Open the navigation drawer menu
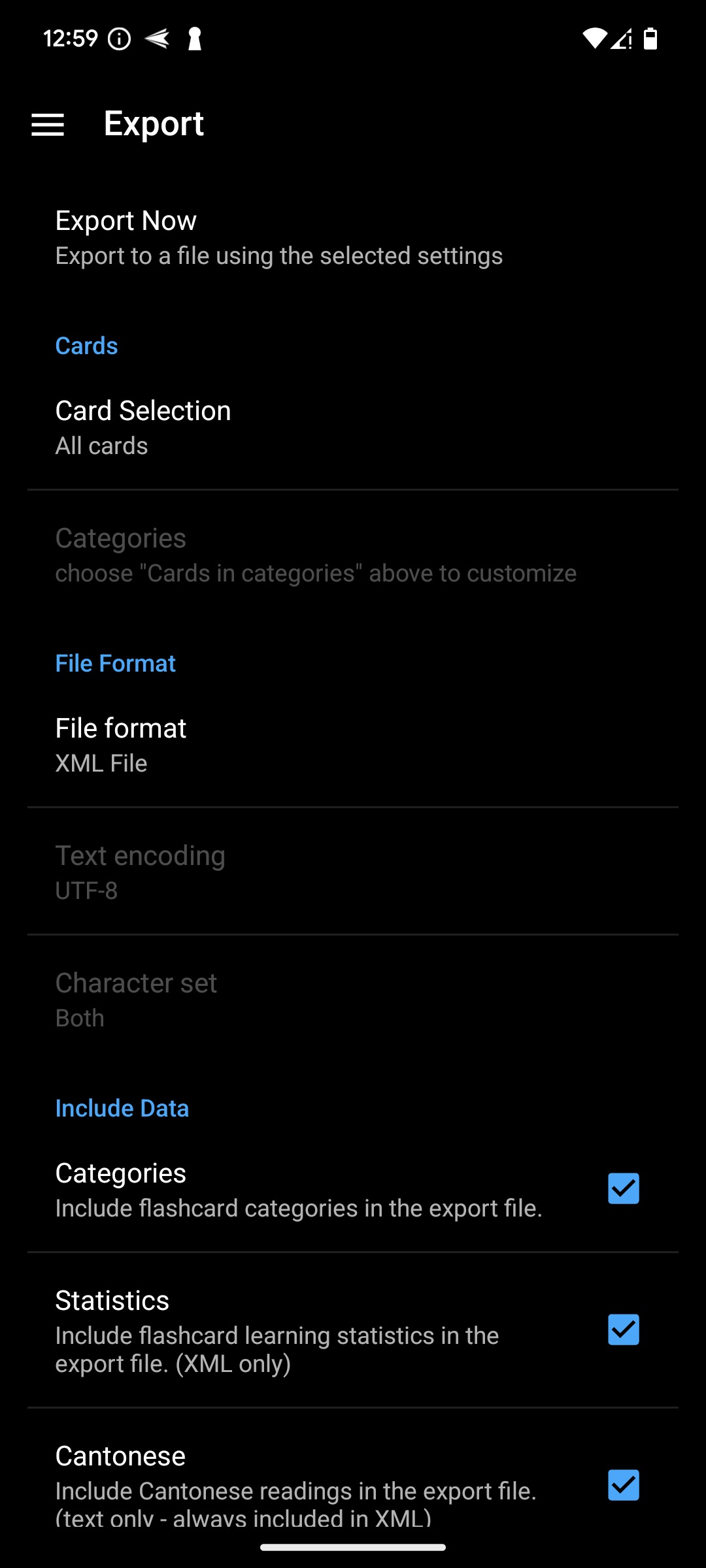 click(x=48, y=124)
